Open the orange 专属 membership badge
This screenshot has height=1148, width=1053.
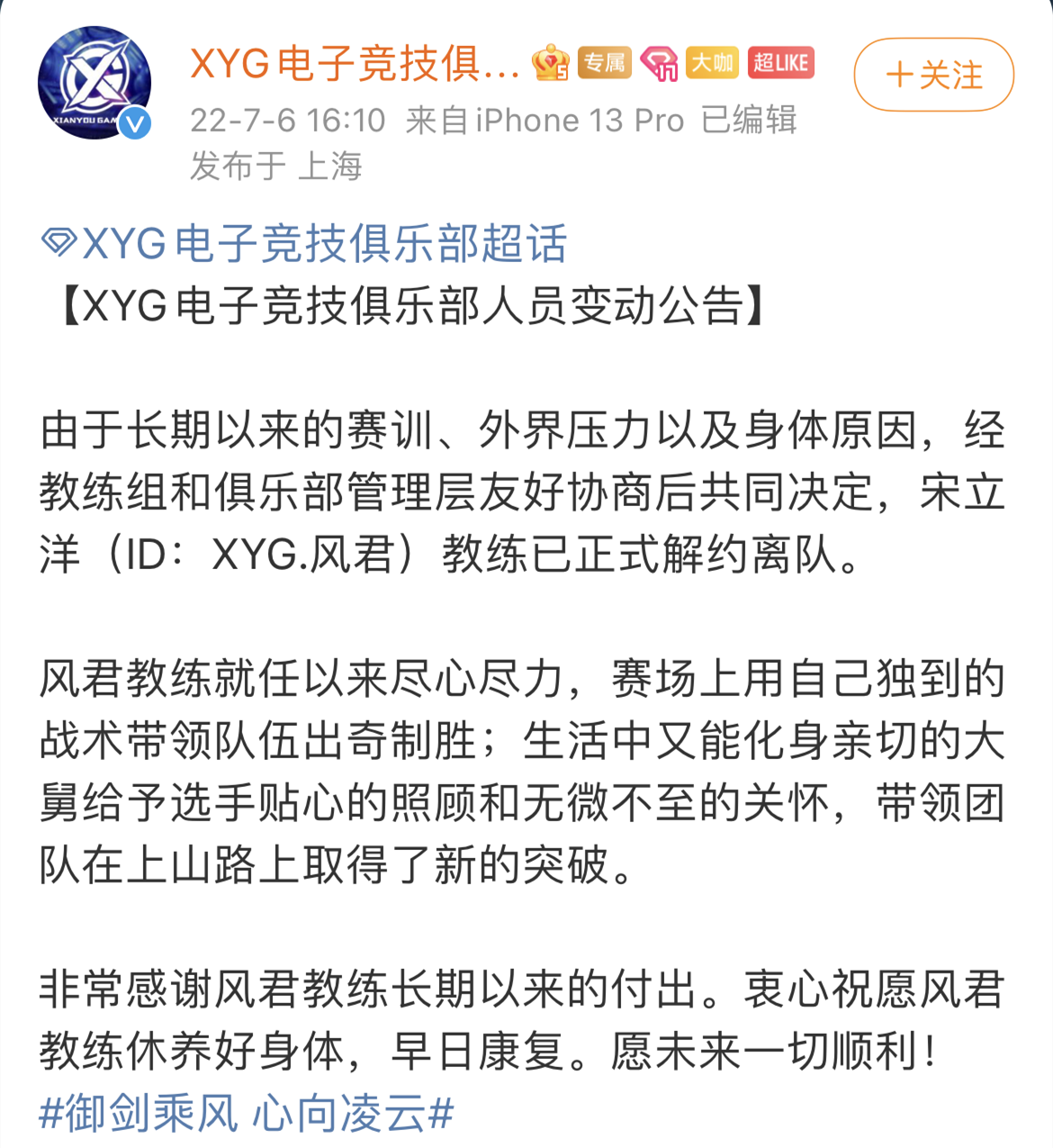coord(606,63)
